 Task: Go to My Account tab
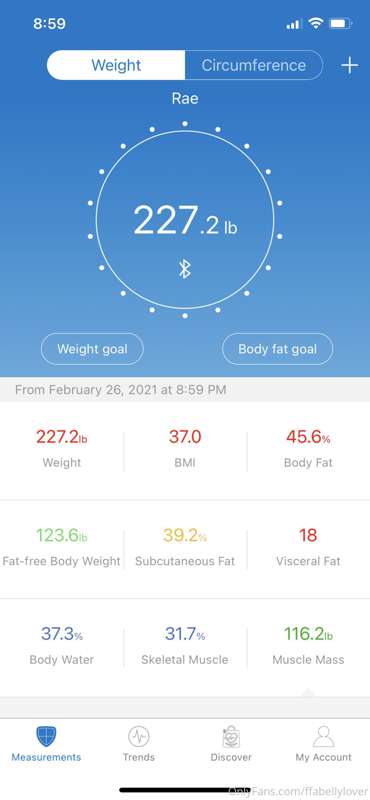(324, 744)
